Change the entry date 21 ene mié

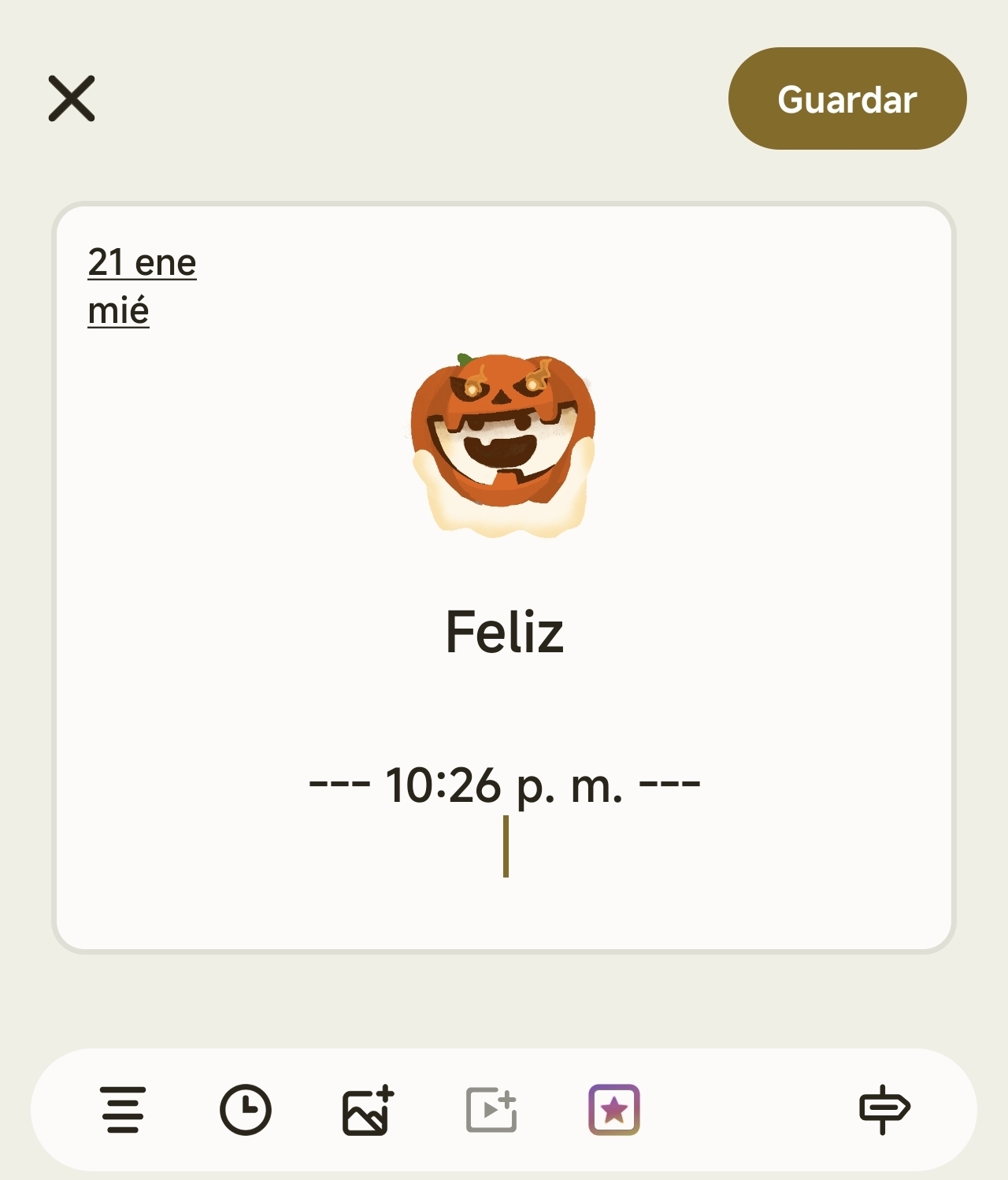pos(142,285)
